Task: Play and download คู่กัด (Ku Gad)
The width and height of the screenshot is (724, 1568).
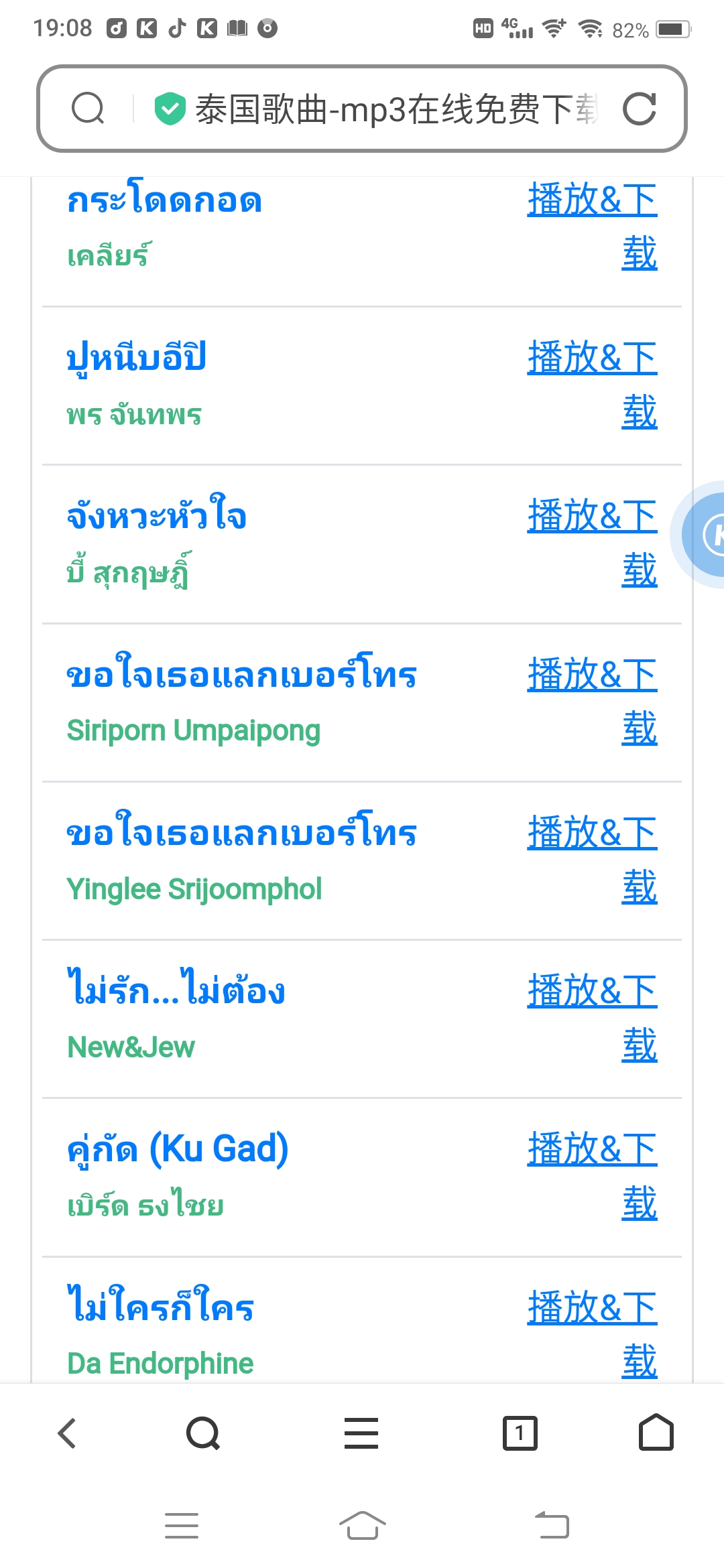Action: click(592, 1149)
